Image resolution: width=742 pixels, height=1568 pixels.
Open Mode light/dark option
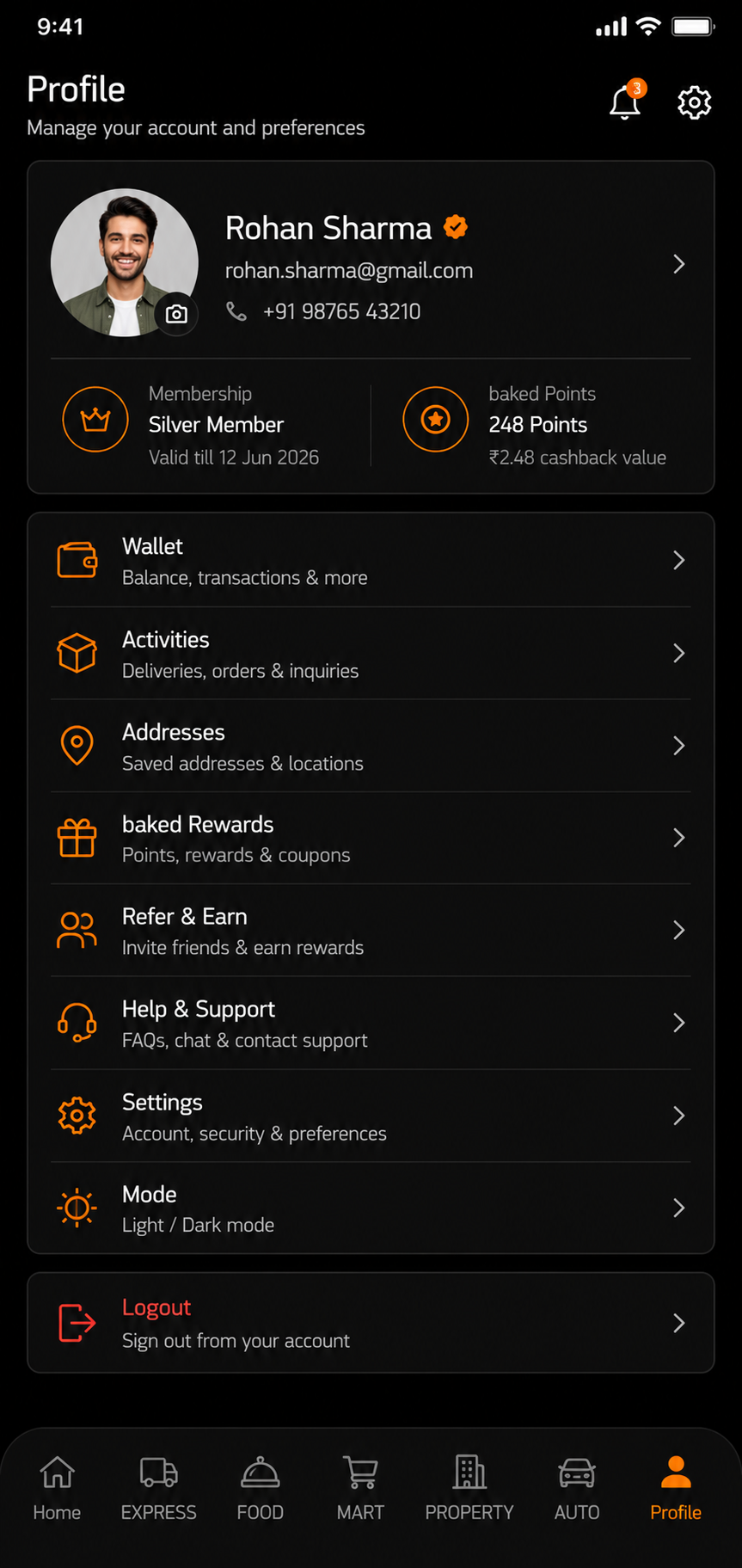[x=371, y=1208]
